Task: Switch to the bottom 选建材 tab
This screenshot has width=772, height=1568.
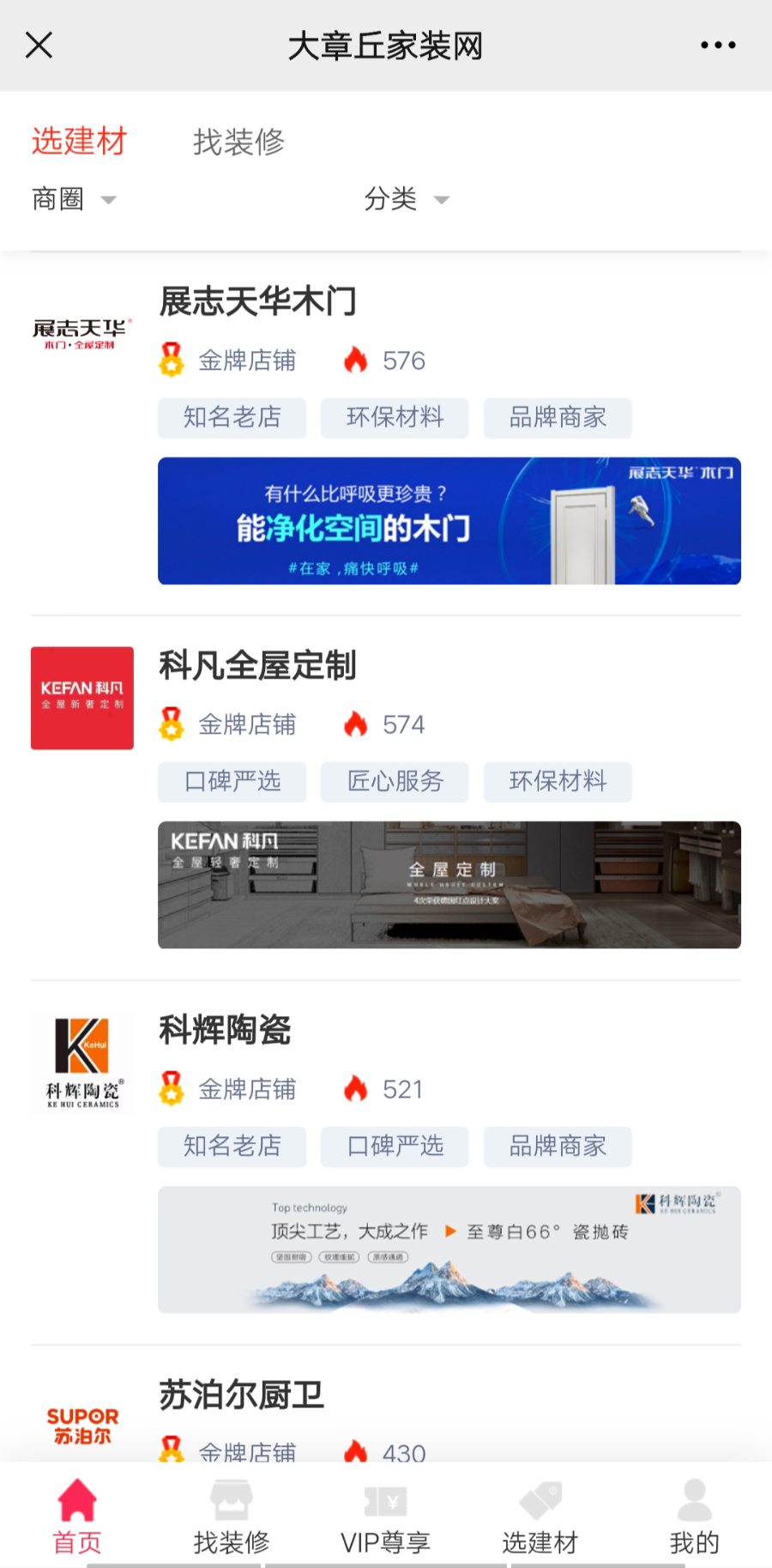Action: click(x=540, y=1517)
